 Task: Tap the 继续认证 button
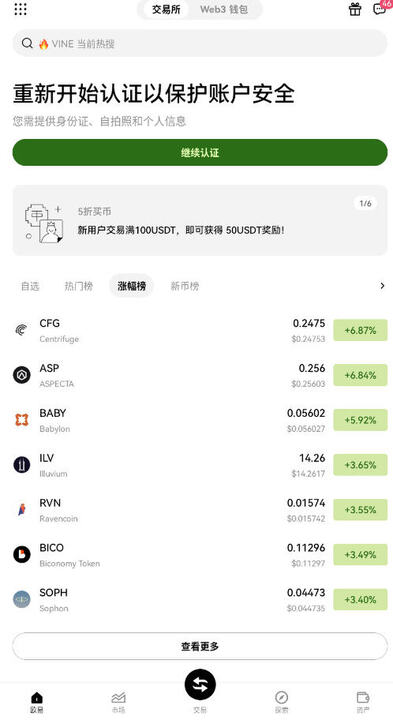(x=200, y=152)
